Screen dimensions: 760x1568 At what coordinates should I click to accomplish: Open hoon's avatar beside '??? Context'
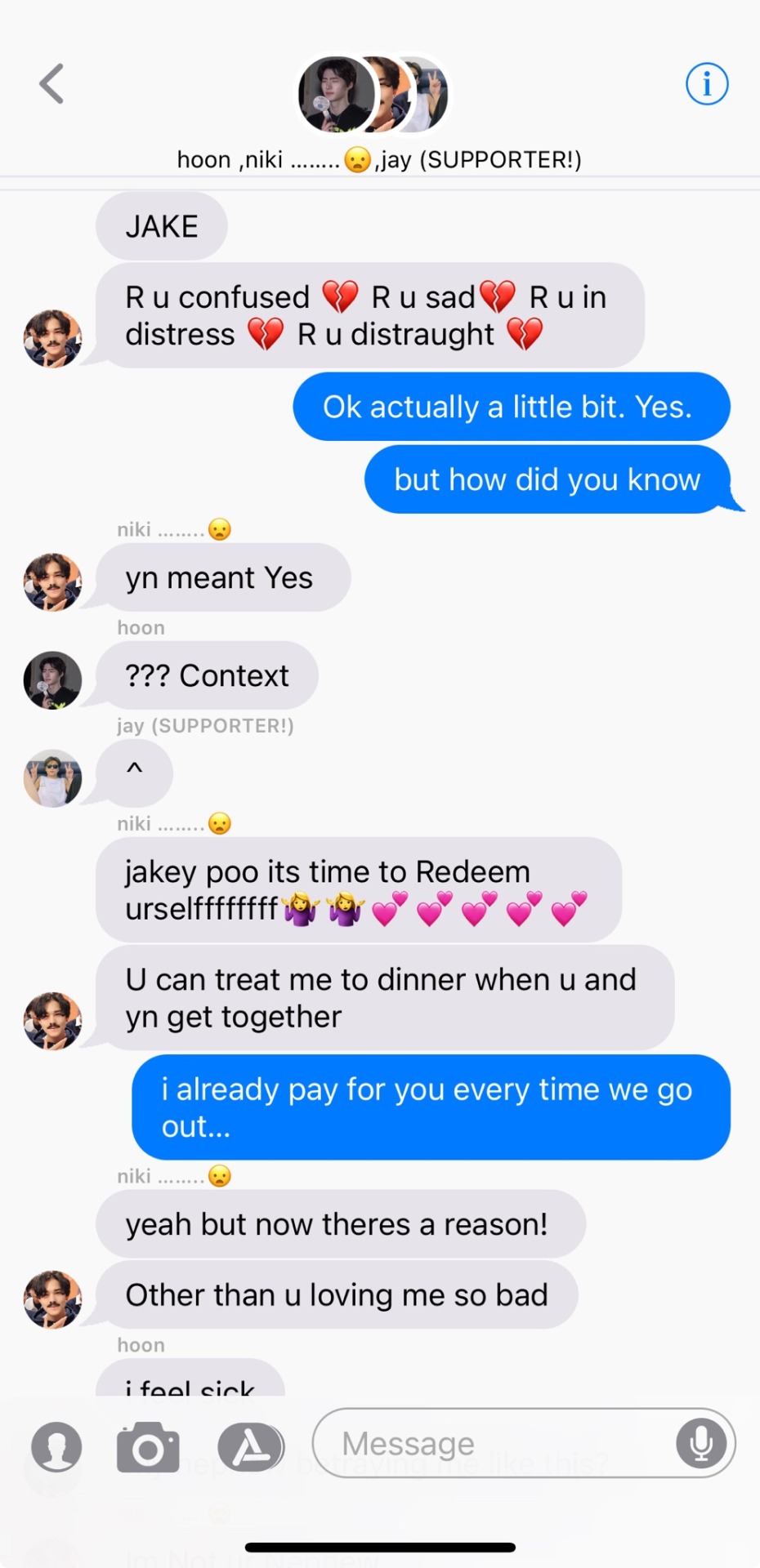coord(52,679)
